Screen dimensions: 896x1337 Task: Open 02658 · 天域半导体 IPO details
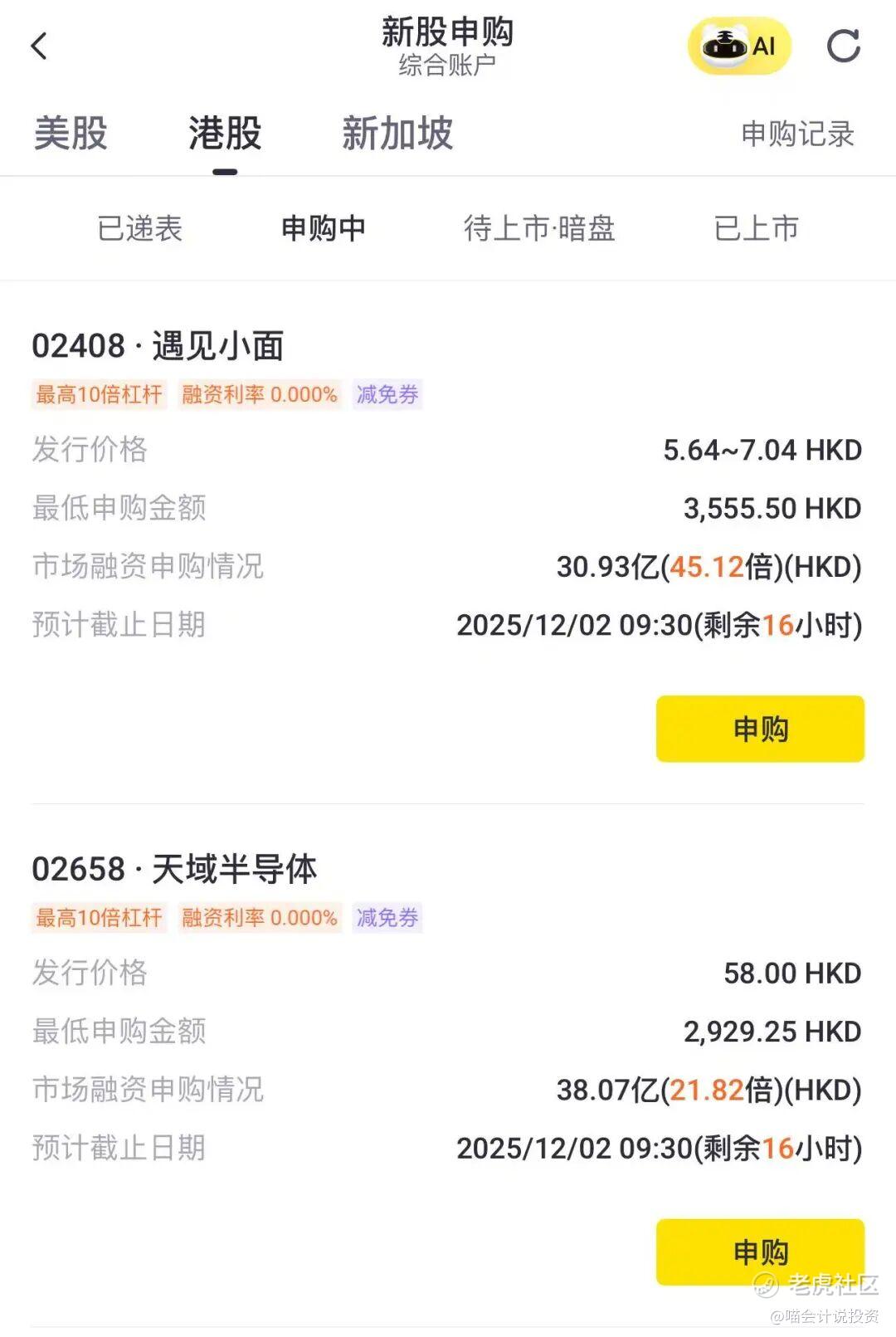coord(174,869)
